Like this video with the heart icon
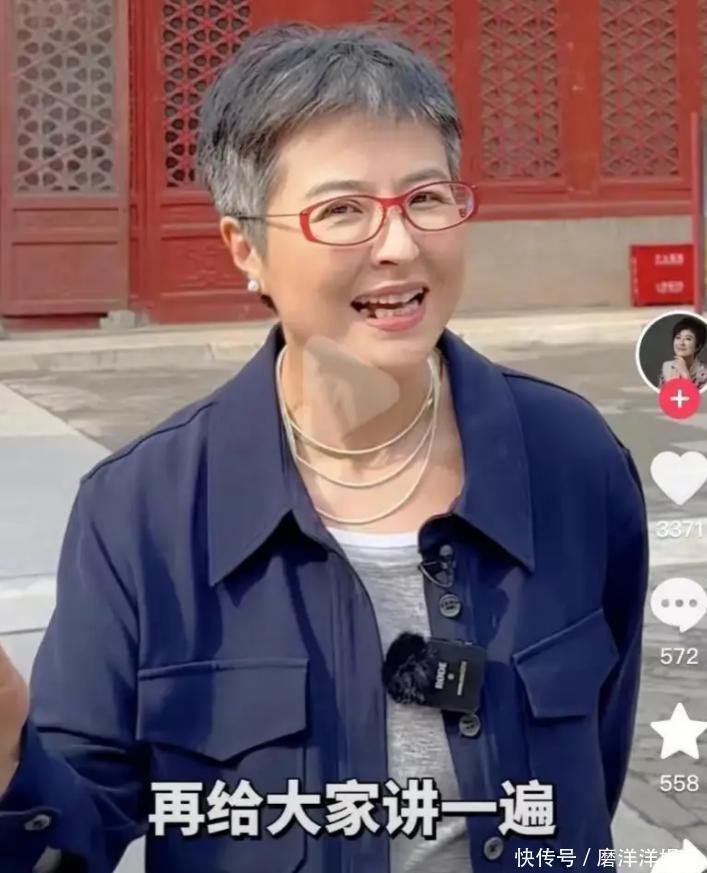The width and height of the screenshot is (707, 873). tap(679, 476)
